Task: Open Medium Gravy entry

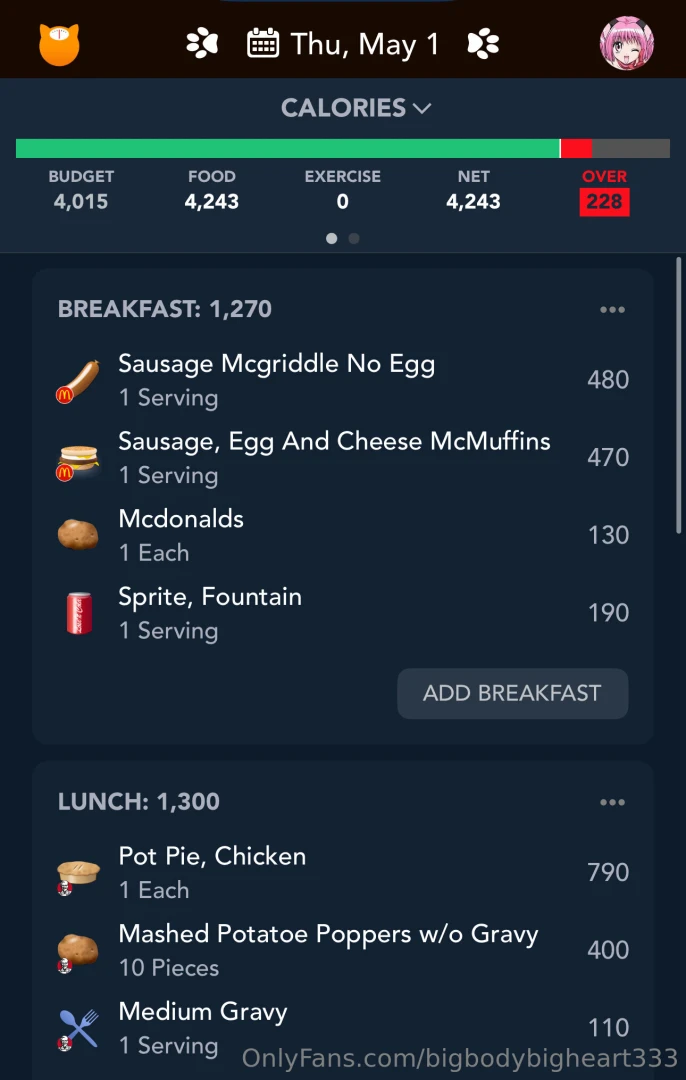Action: [342, 1027]
